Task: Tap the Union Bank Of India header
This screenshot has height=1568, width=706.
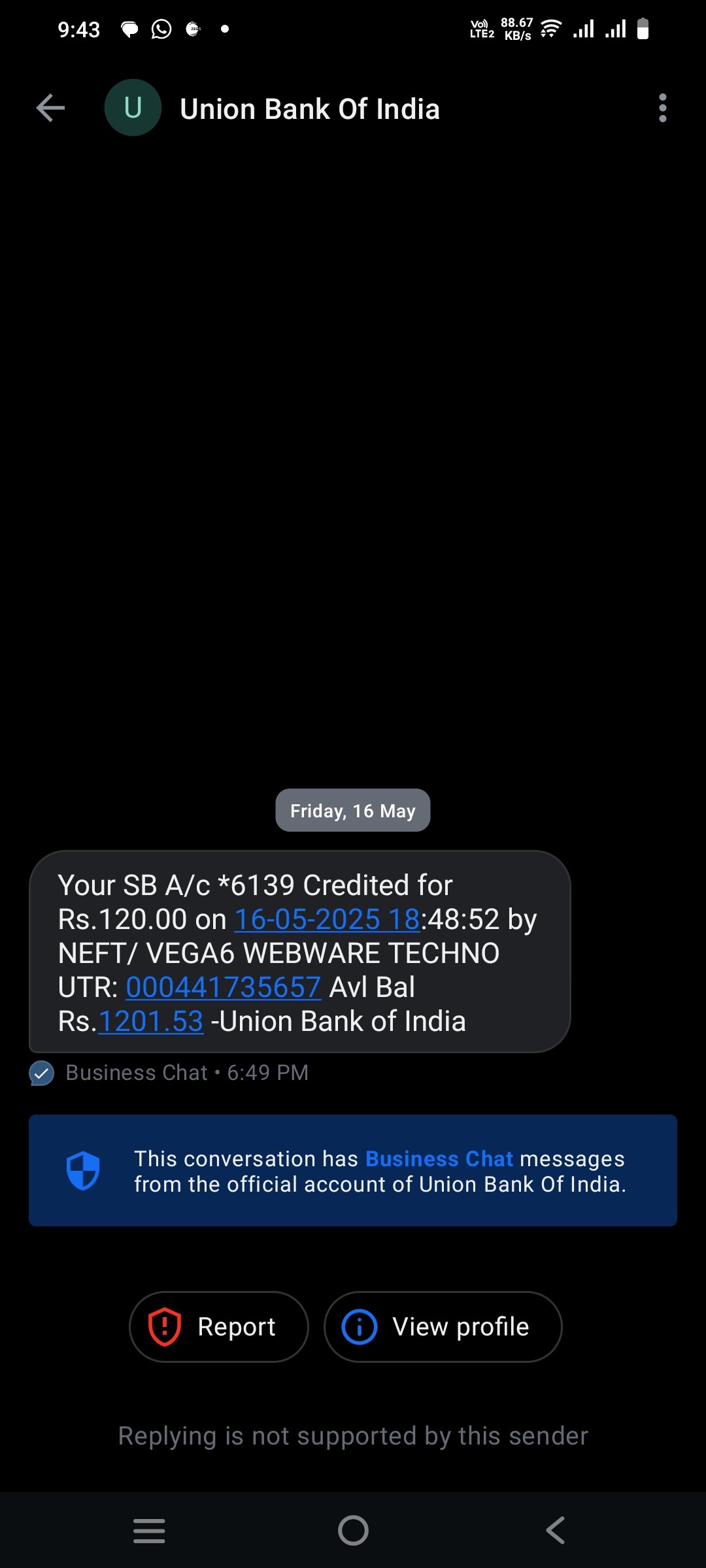Action: (309, 109)
